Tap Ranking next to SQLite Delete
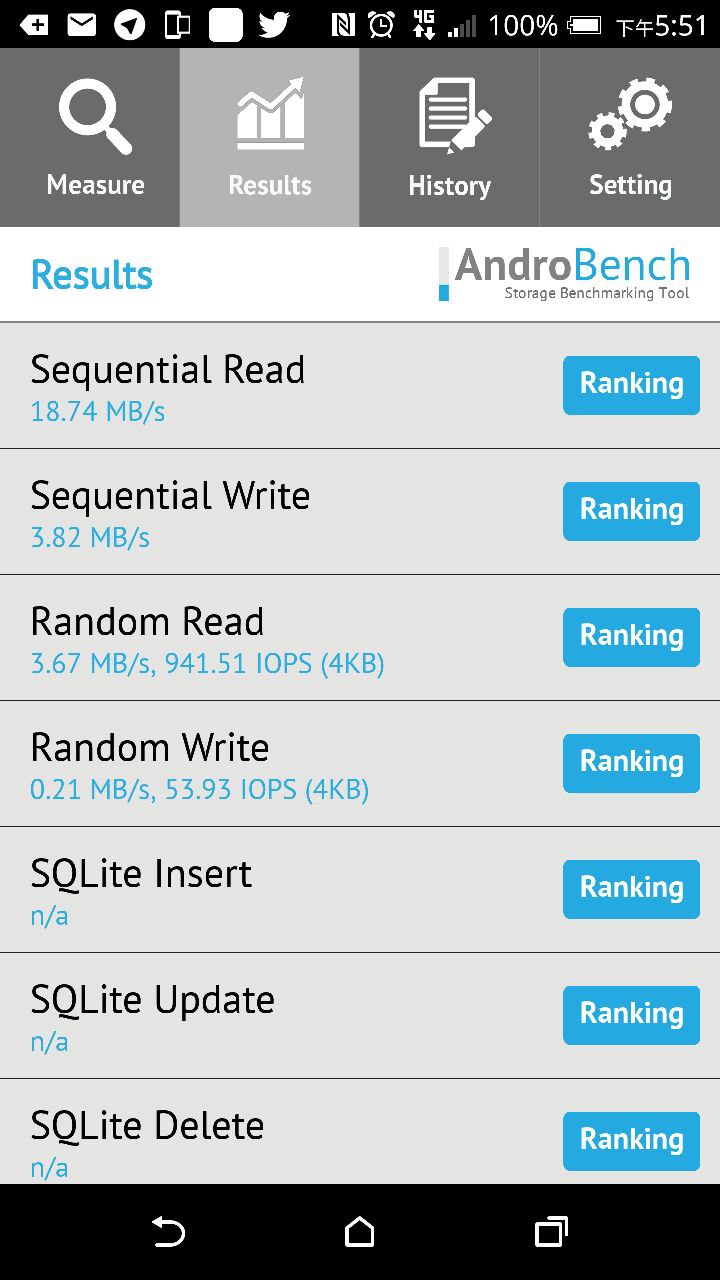Screen dimensions: 720x1280 click(631, 1141)
